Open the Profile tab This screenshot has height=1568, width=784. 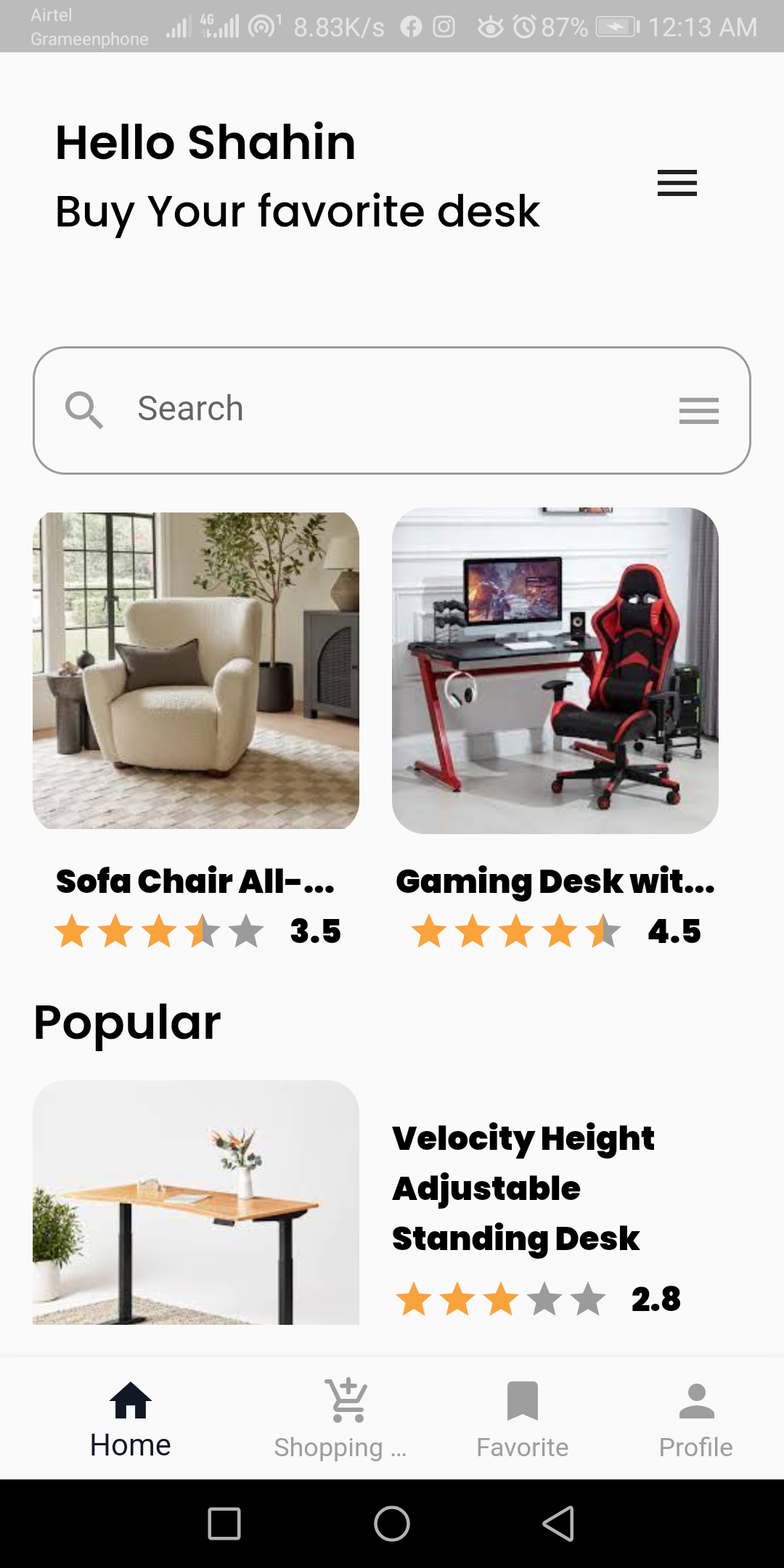(x=695, y=1420)
